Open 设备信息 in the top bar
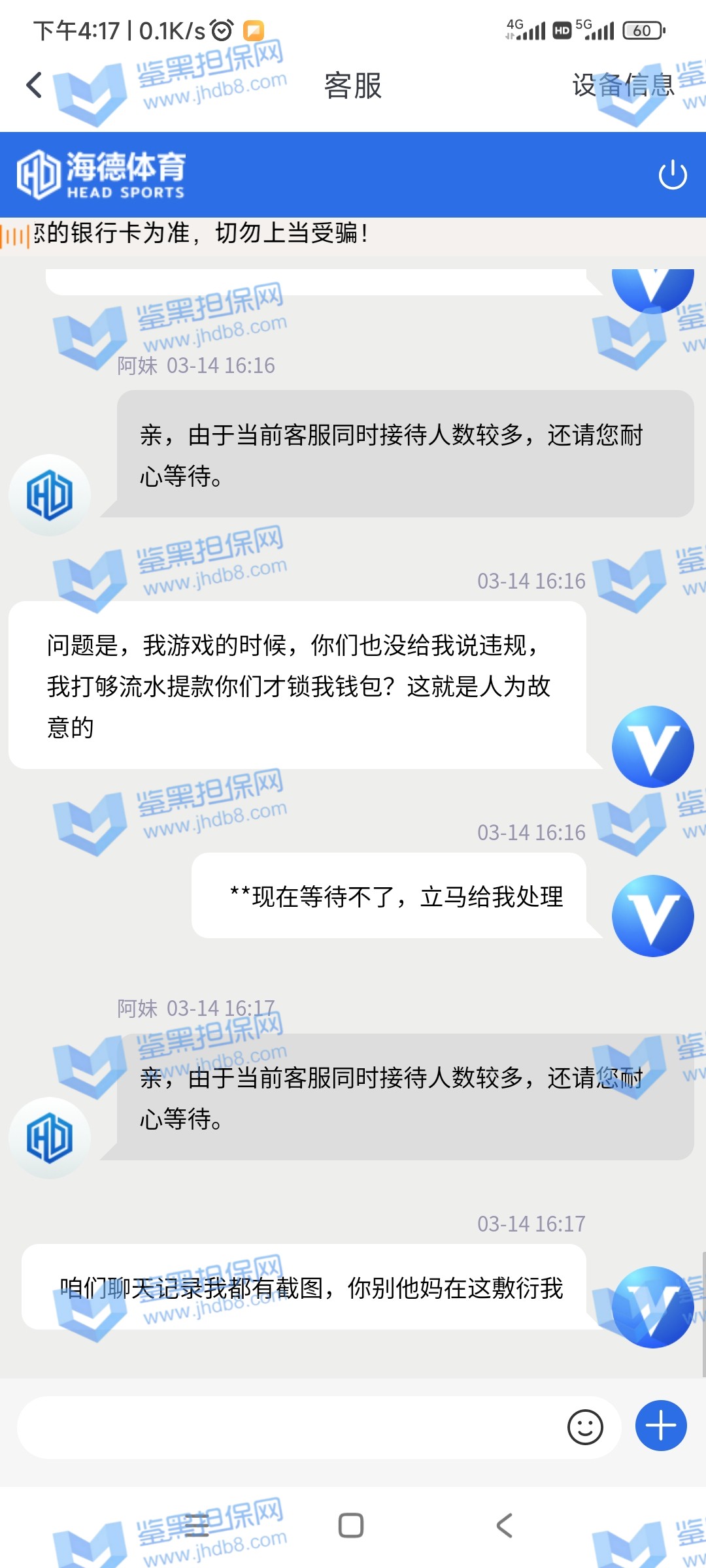 pyautogui.click(x=622, y=85)
